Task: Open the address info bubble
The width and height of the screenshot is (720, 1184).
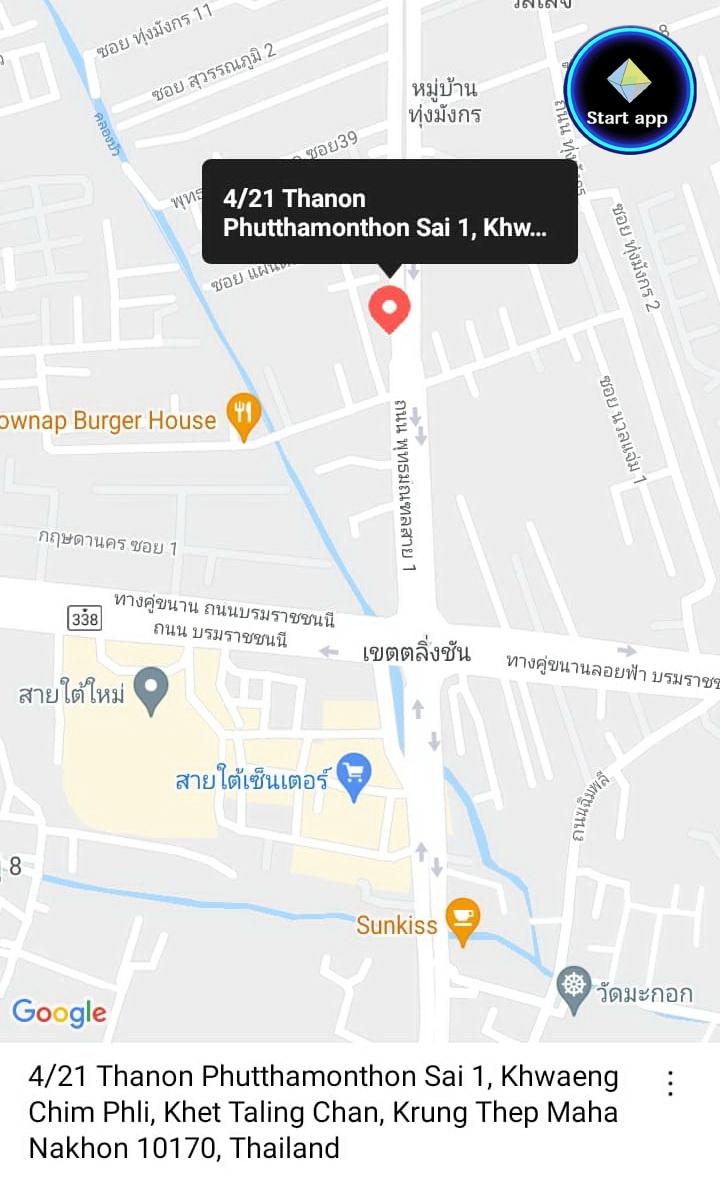Action: [389, 212]
